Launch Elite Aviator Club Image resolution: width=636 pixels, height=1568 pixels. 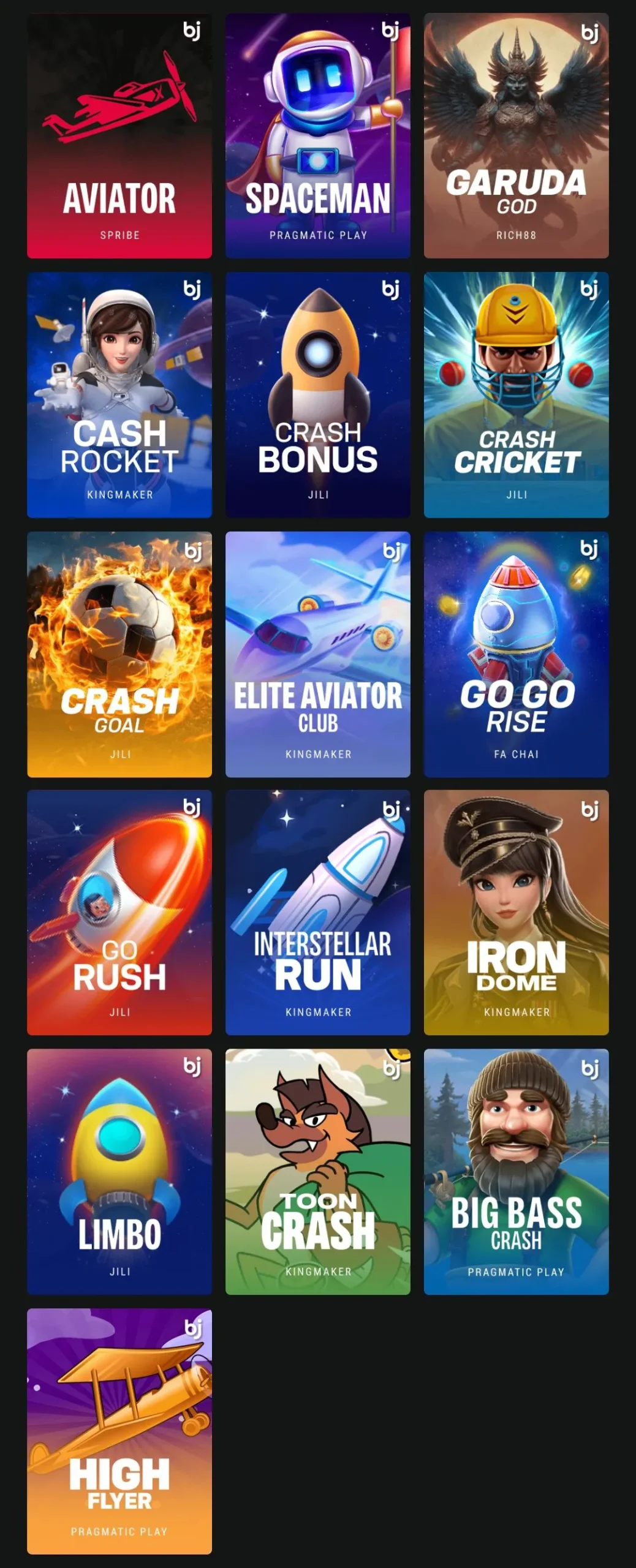317,654
